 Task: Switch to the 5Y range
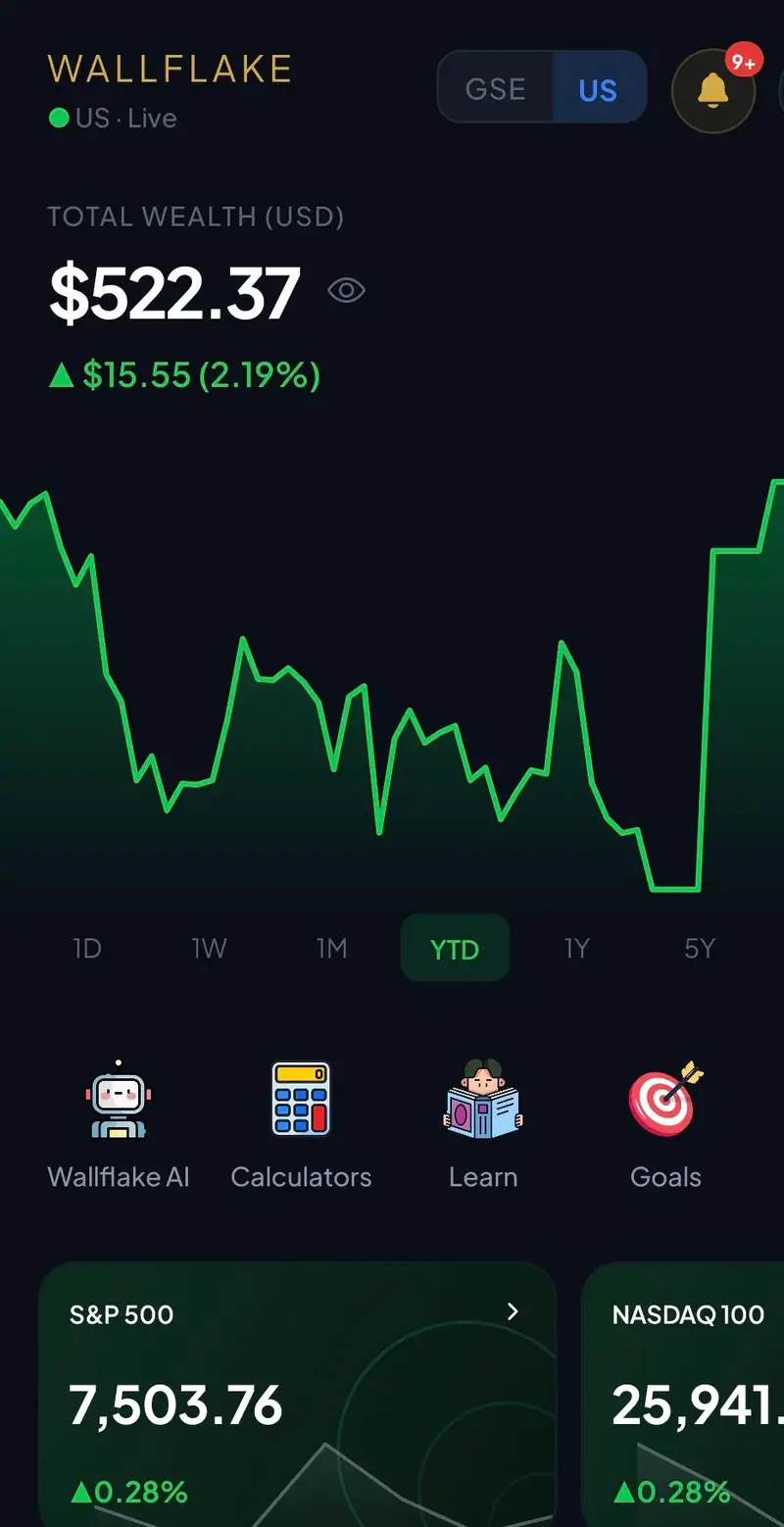(x=700, y=948)
